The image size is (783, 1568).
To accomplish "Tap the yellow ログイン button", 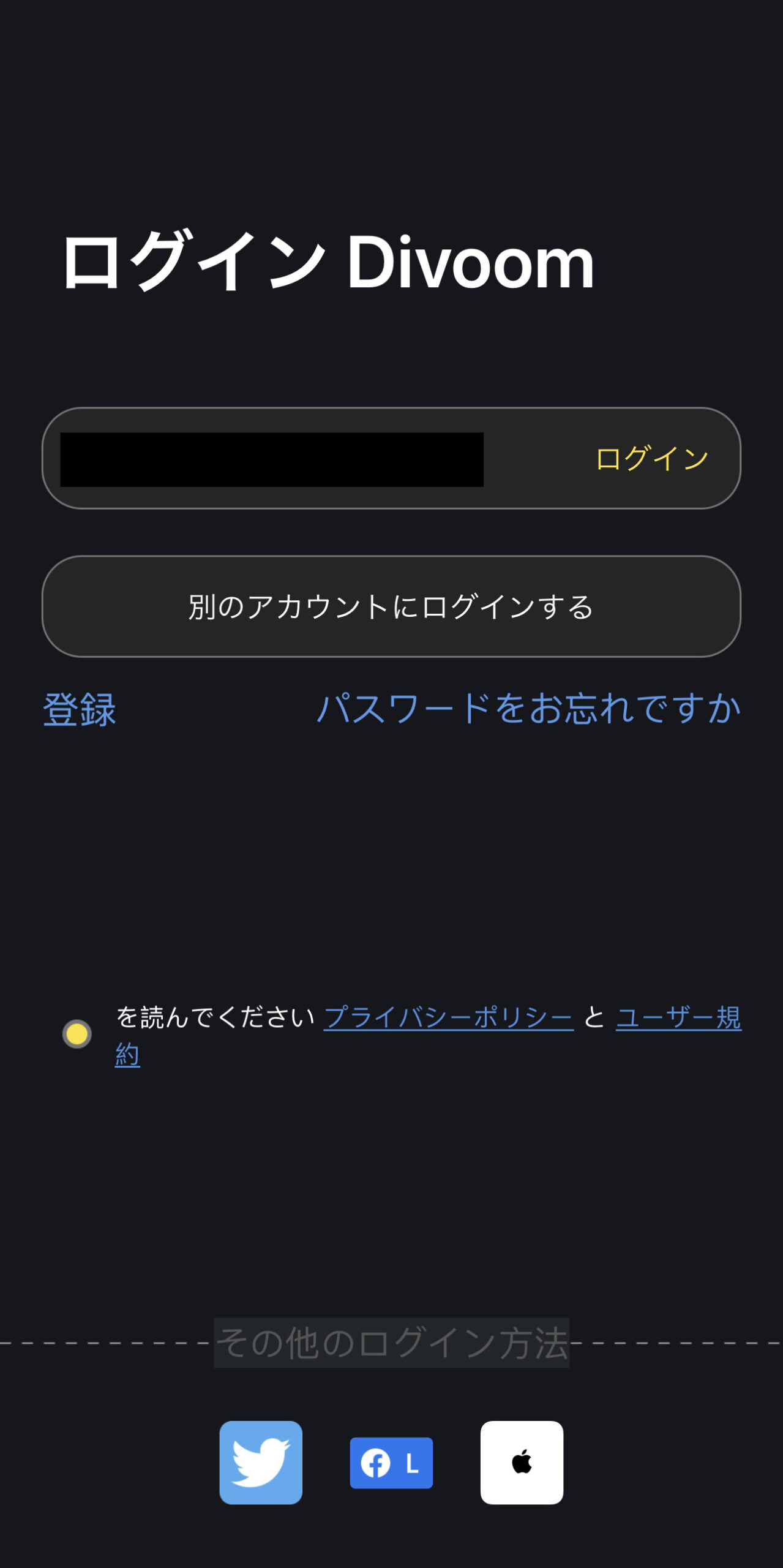I will 651,458.
